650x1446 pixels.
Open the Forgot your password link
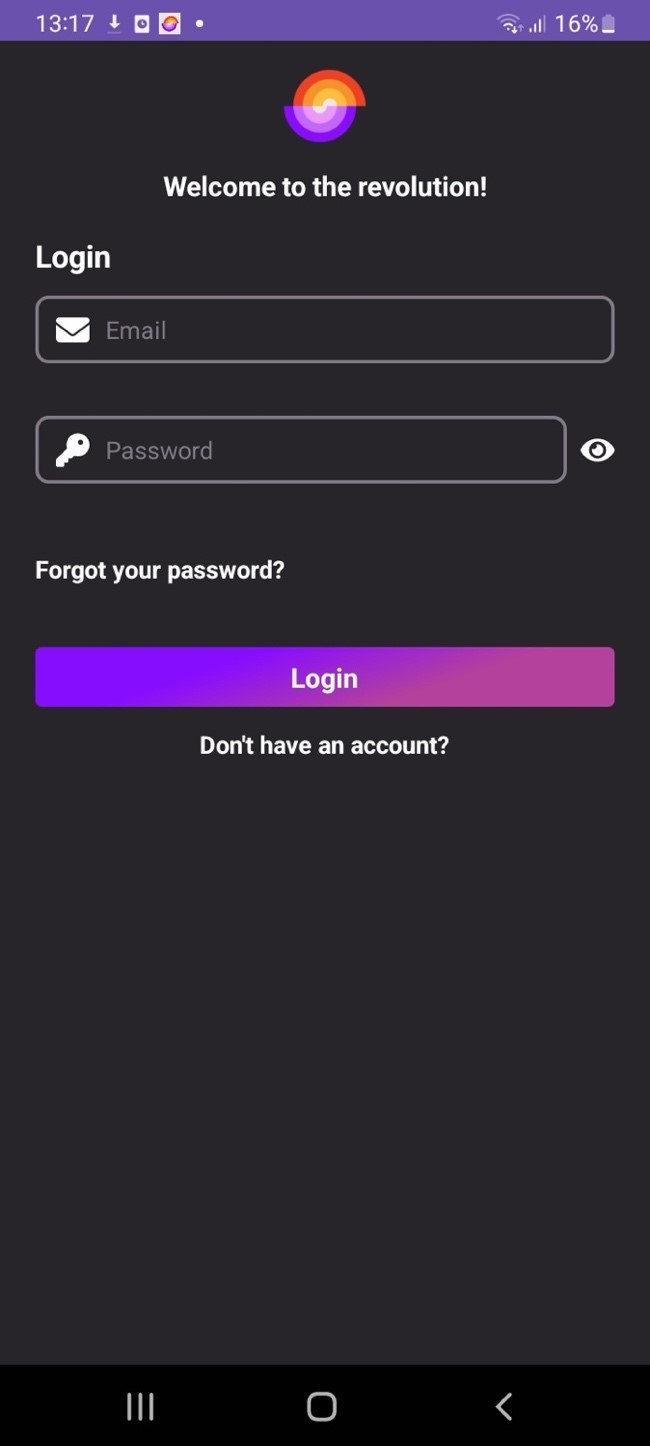pos(160,570)
